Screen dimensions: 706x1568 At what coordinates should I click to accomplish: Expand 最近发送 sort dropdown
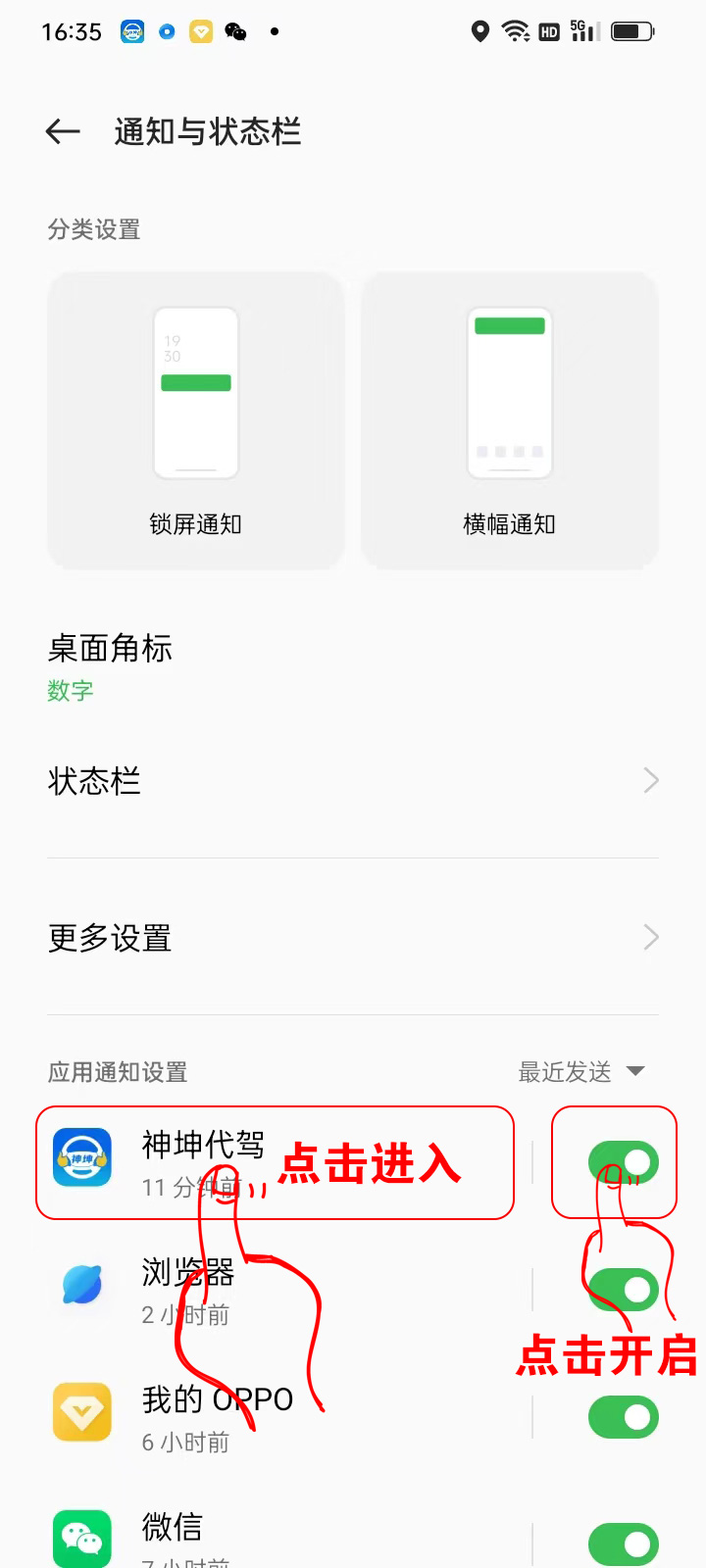pos(581,1072)
